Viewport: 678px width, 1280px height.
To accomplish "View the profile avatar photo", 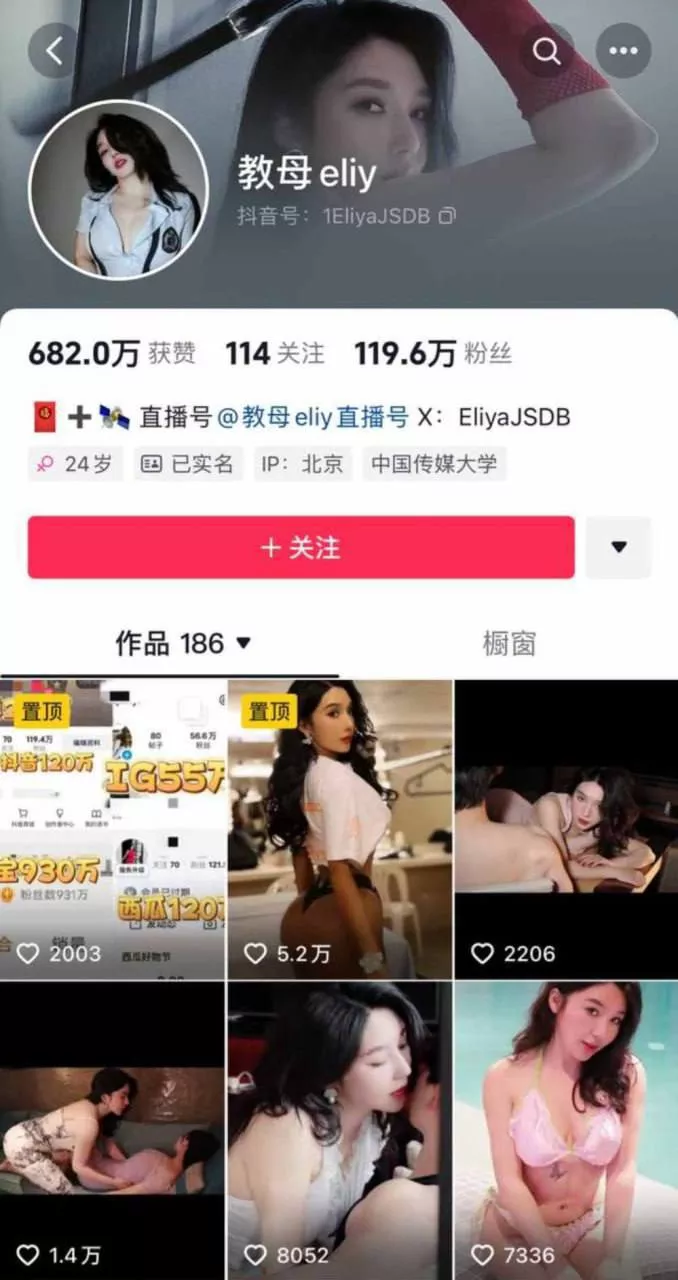I will pos(118,189).
